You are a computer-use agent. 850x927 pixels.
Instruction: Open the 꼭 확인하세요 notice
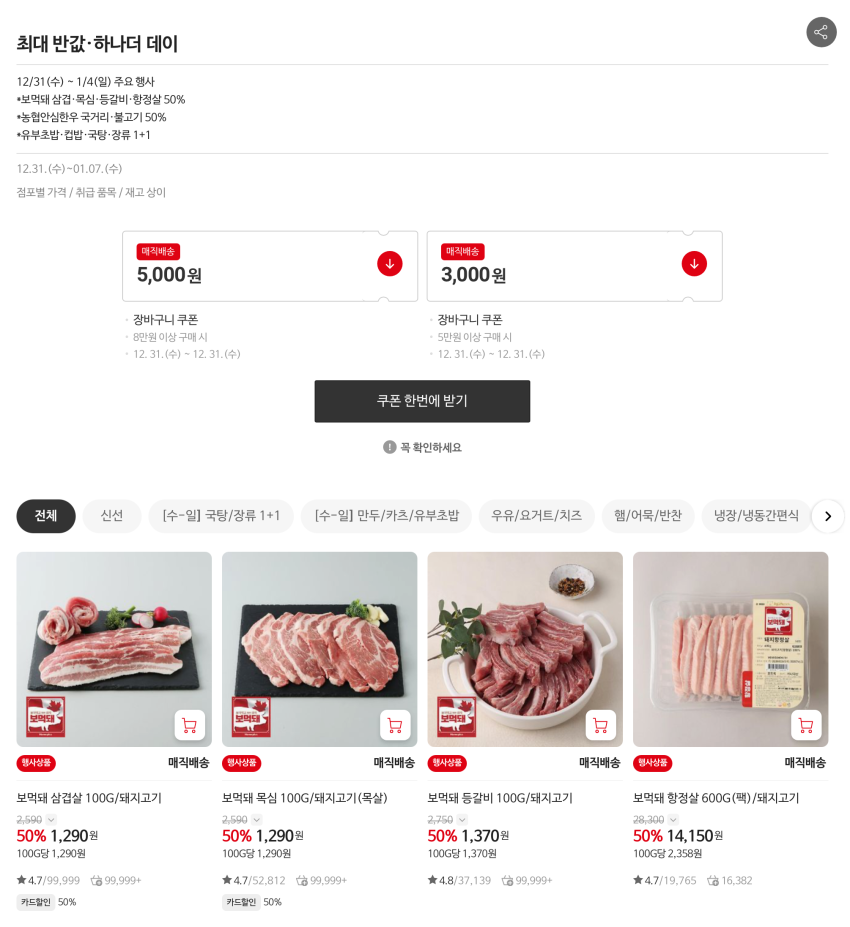point(422,447)
